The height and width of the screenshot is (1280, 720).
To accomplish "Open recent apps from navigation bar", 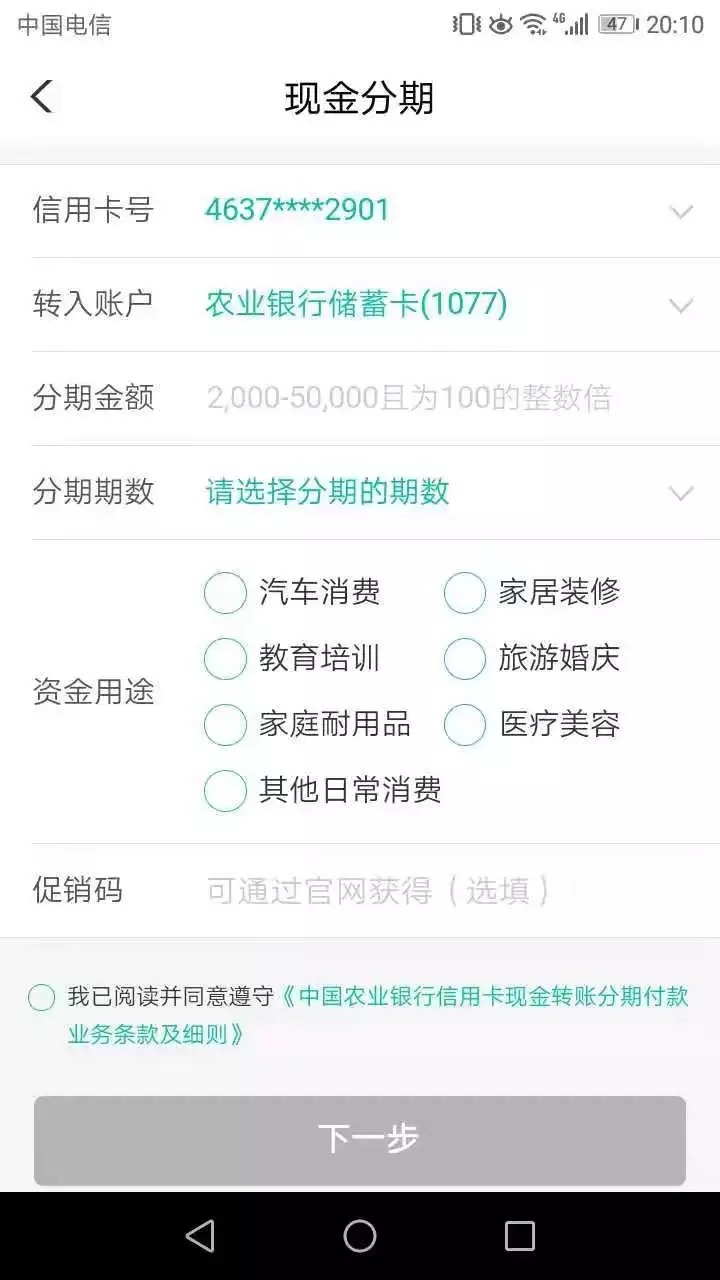I will [x=519, y=1237].
